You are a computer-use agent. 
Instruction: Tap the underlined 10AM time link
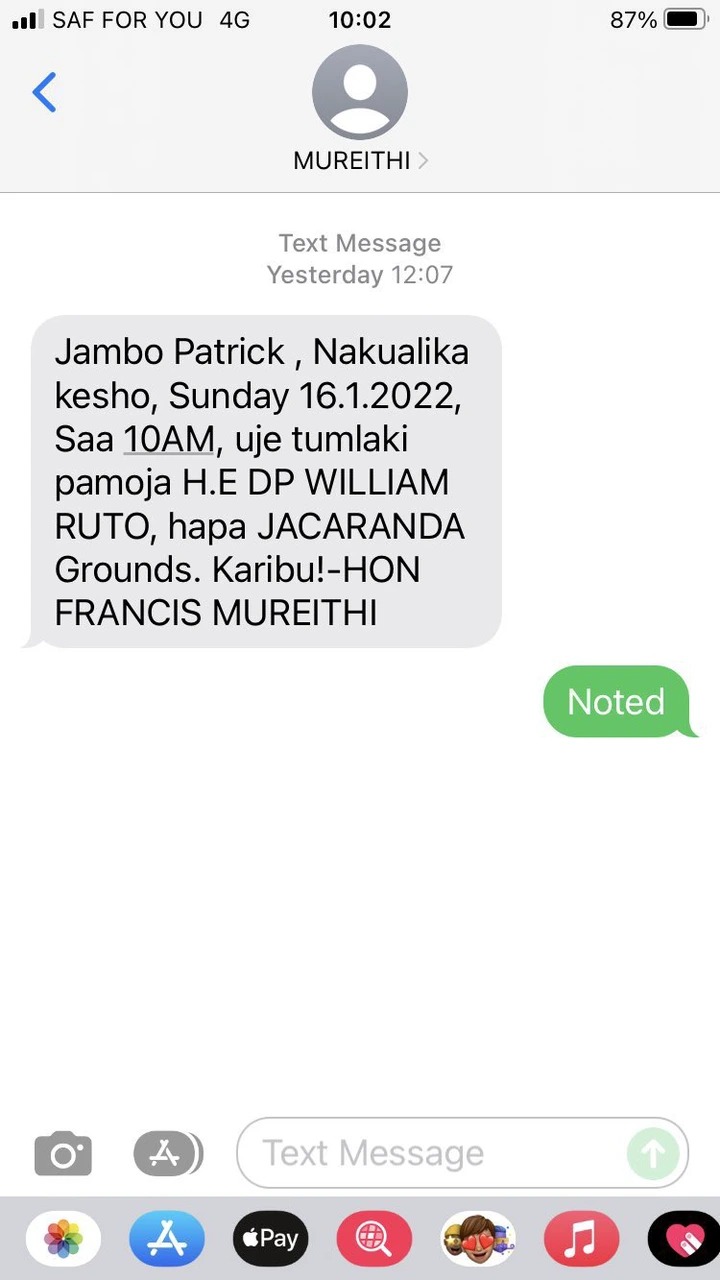pos(169,440)
